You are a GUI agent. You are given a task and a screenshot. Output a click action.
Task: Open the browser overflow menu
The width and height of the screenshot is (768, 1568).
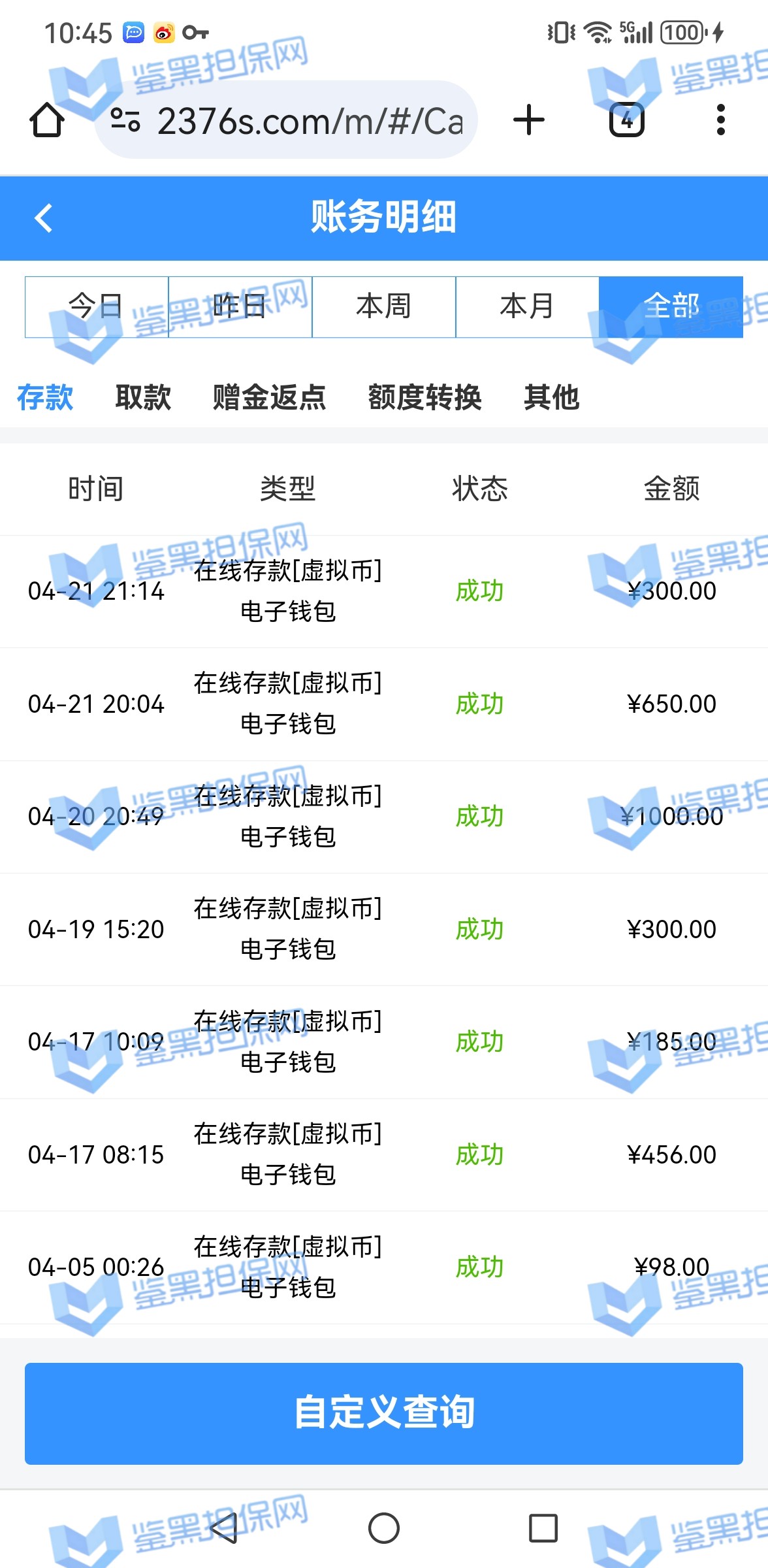tap(720, 120)
